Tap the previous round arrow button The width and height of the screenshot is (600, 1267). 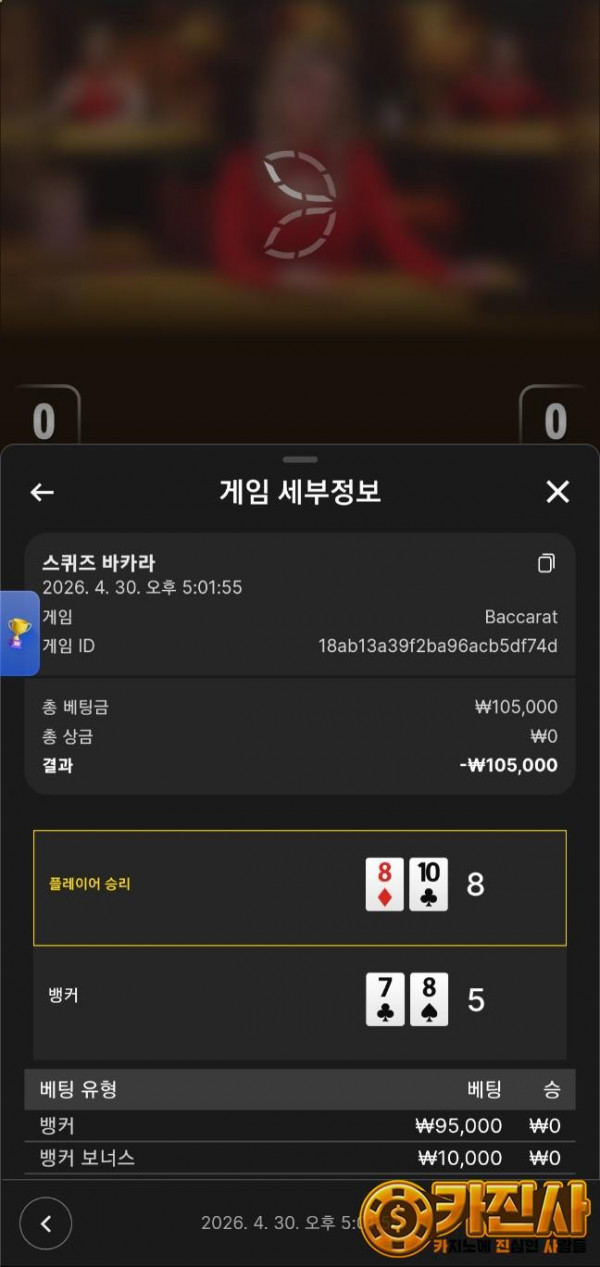46,1223
